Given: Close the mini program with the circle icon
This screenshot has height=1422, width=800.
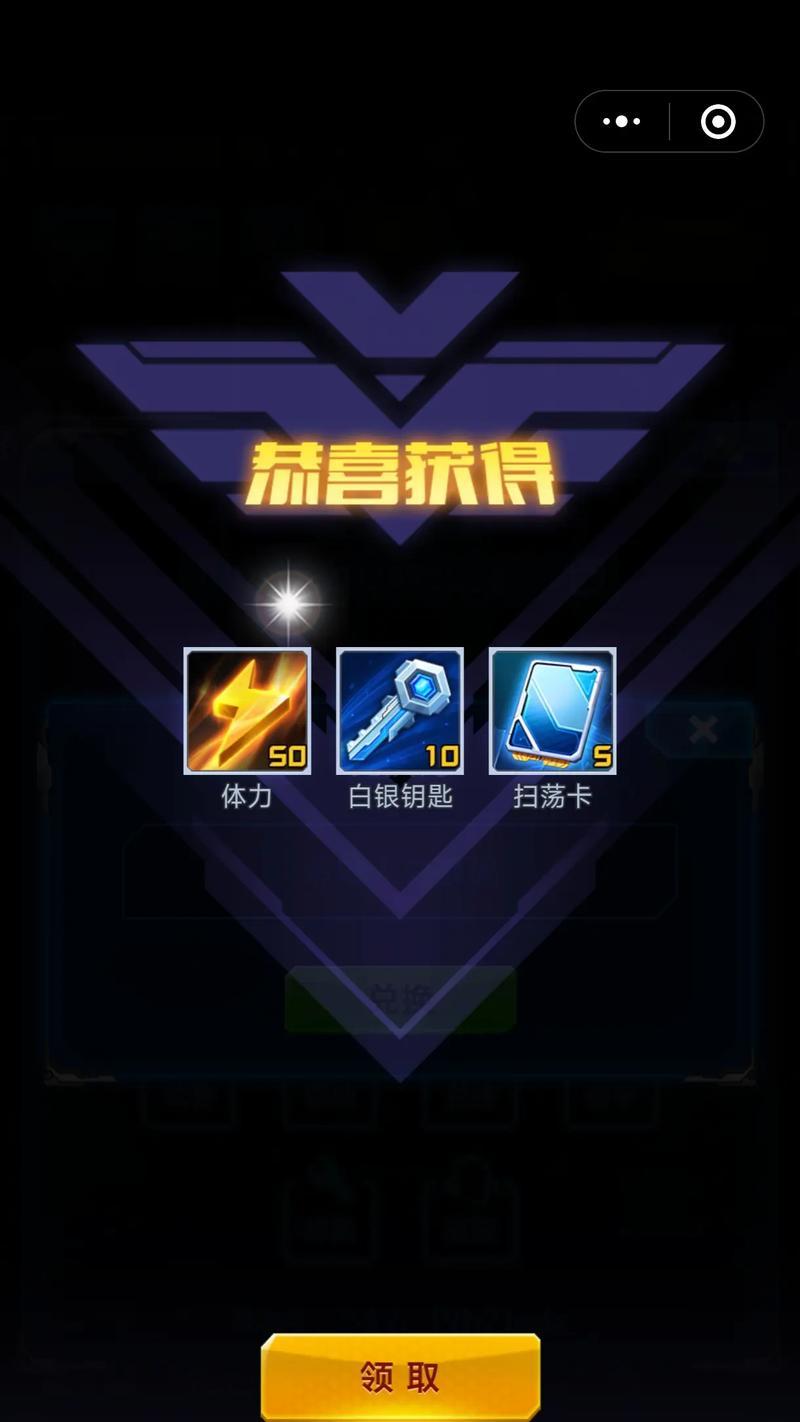Looking at the screenshot, I should (x=718, y=122).
